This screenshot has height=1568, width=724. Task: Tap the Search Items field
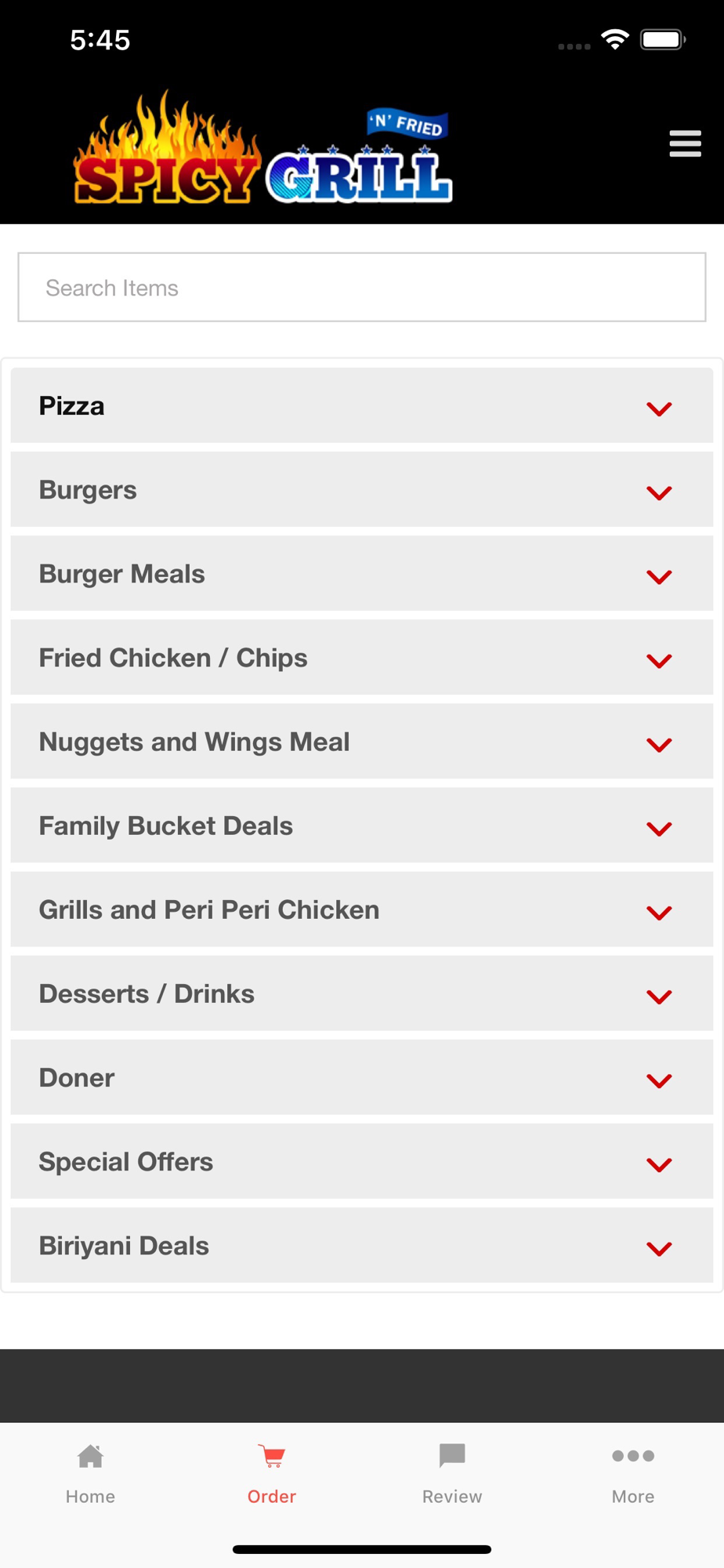click(362, 287)
